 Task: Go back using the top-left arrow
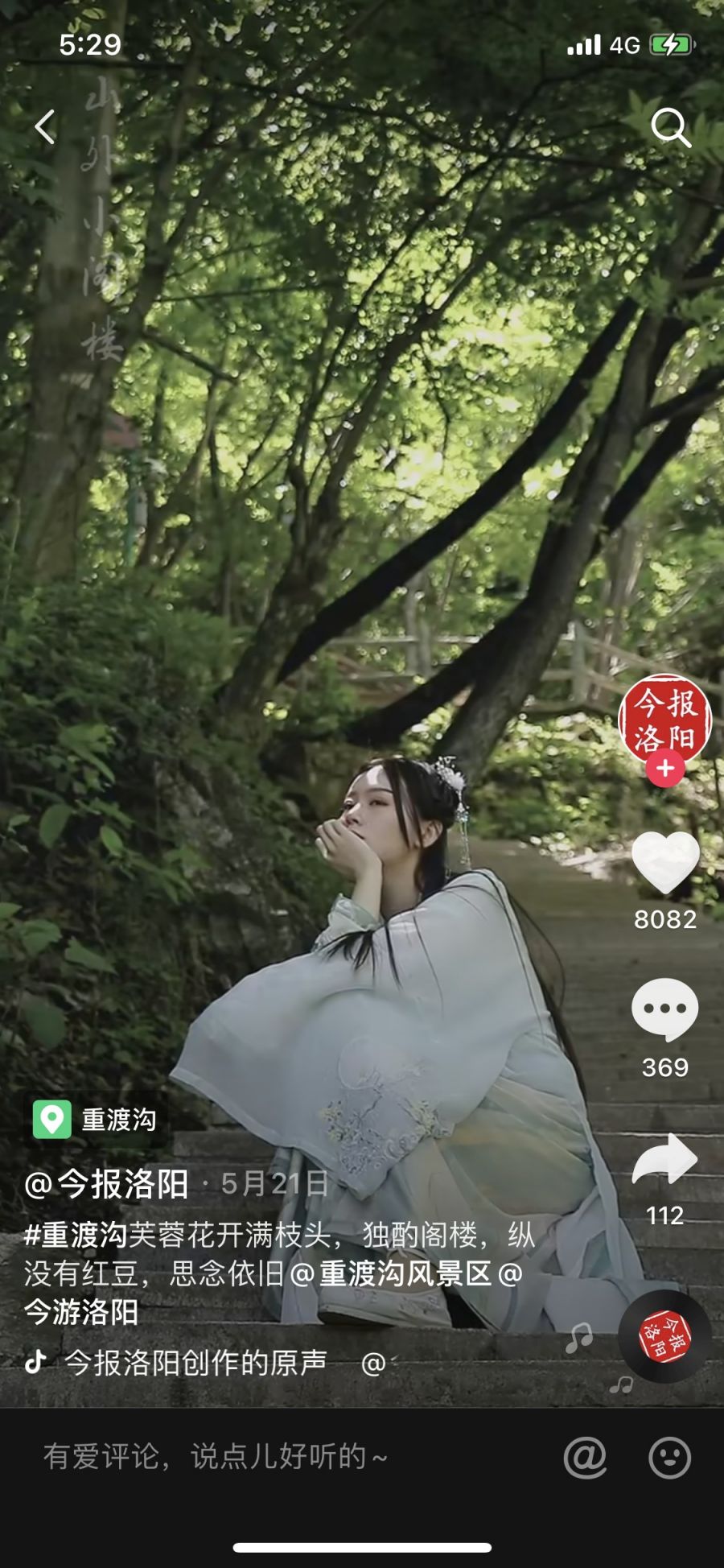click(x=45, y=127)
